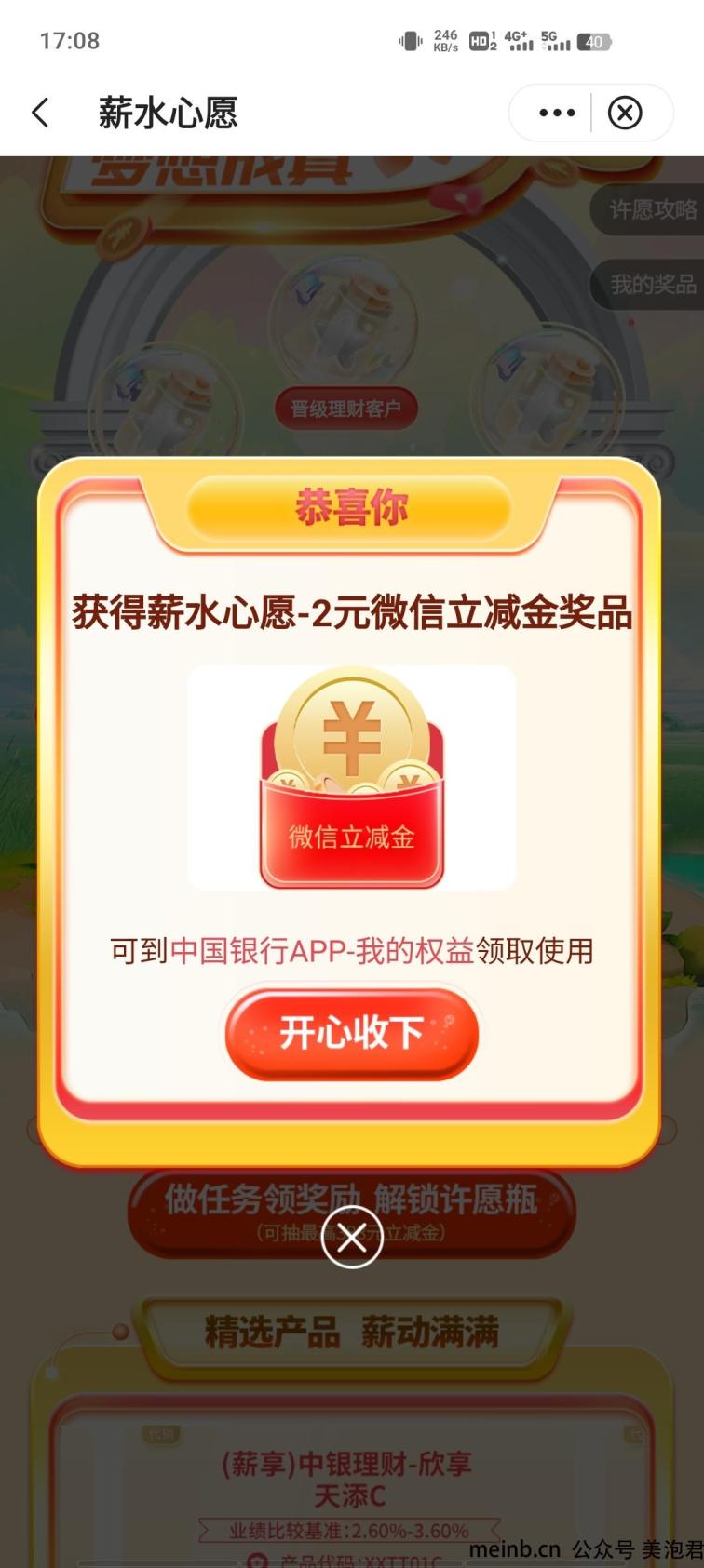Open the mini program more options menu
Viewport: 704px width, 1568px height.
click(557, 114)
